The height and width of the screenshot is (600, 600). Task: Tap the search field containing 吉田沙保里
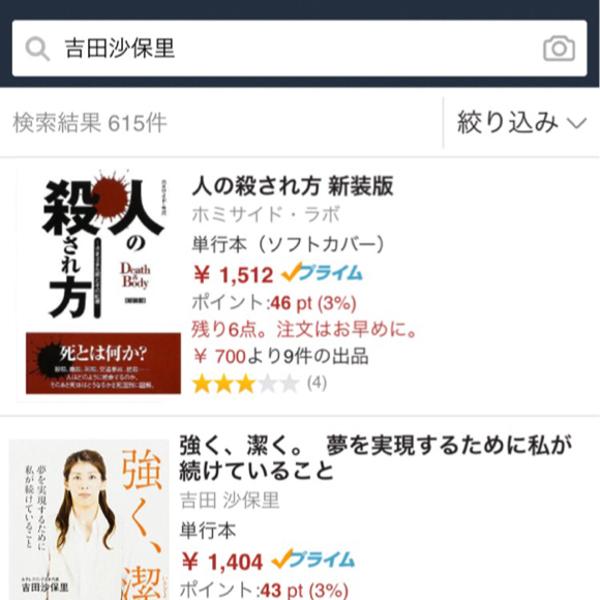pos(290,48)
